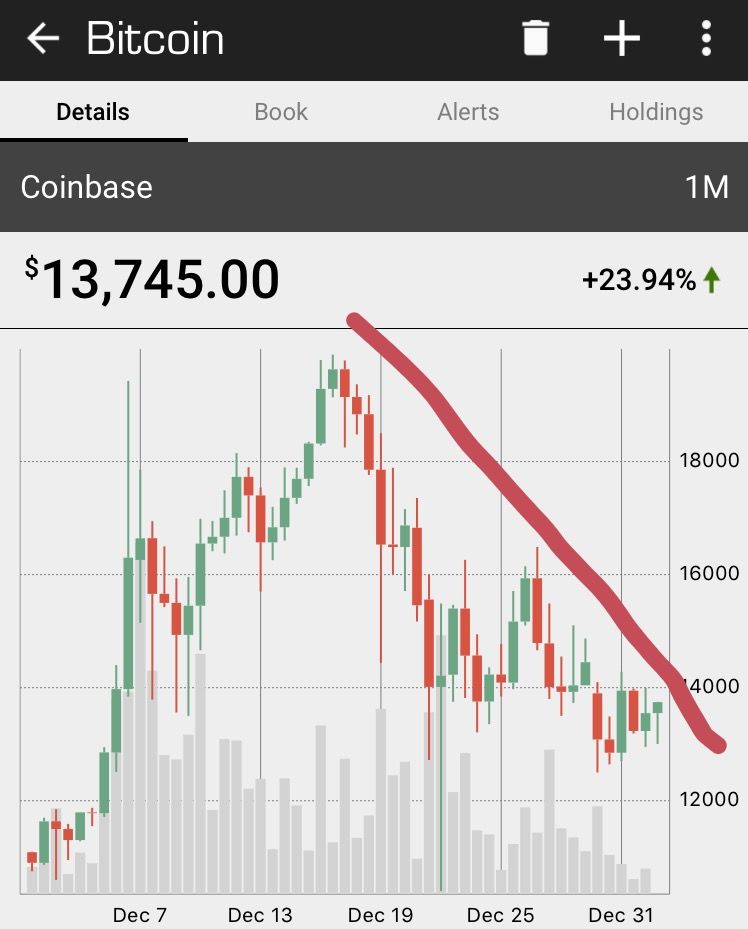Open the Holdings tab

[x=656, y=112]
